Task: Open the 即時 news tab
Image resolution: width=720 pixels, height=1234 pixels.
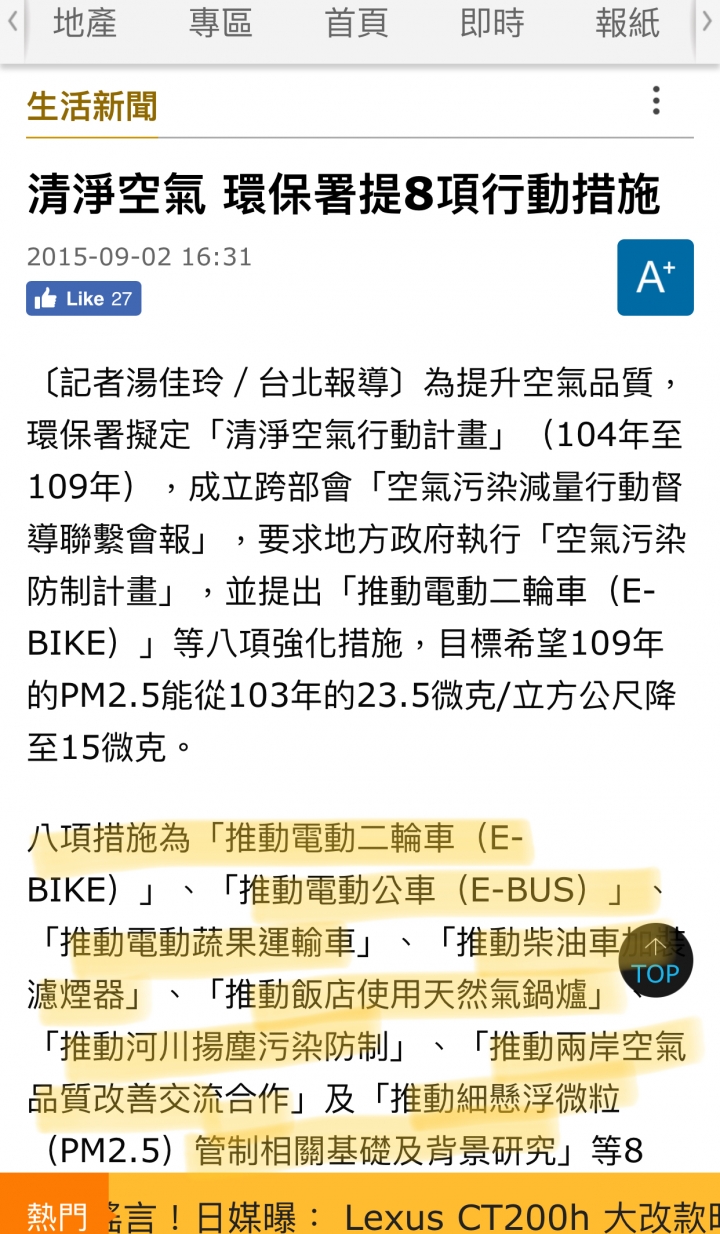Action: 491,24
